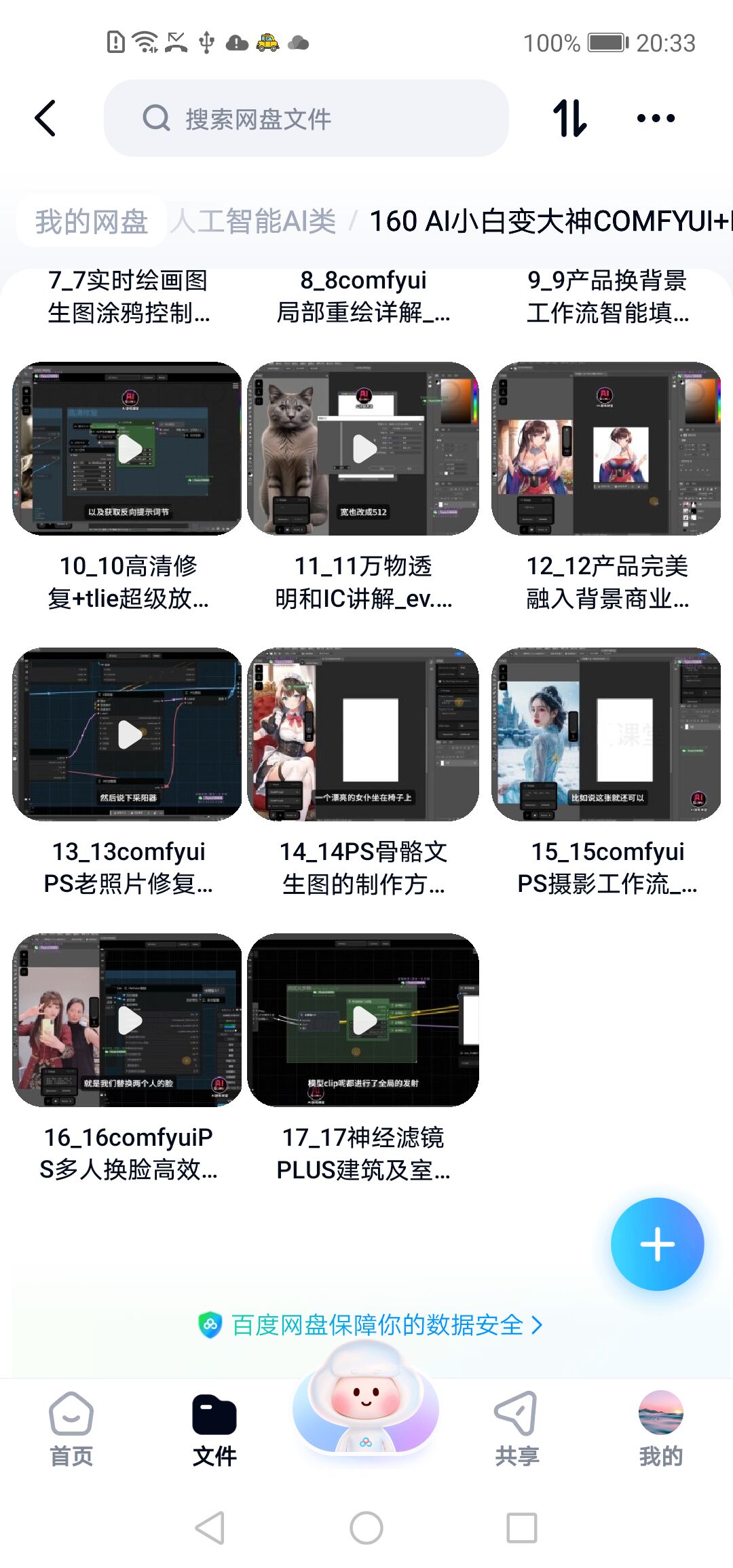Screen dimensions: 733x1568
Task: Open the sort order options
Action: coord(569,118)
